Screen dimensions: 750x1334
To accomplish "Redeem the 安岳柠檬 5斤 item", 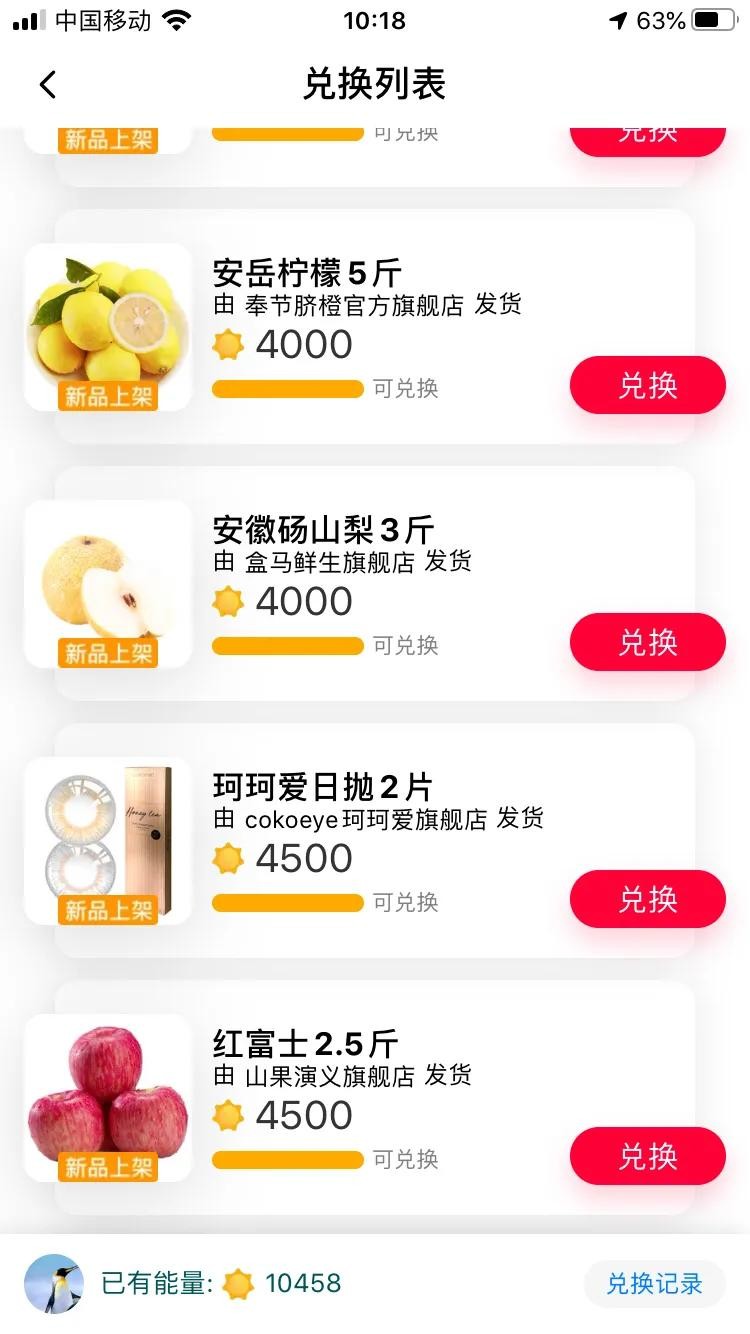I will click(x=647, y=385).
